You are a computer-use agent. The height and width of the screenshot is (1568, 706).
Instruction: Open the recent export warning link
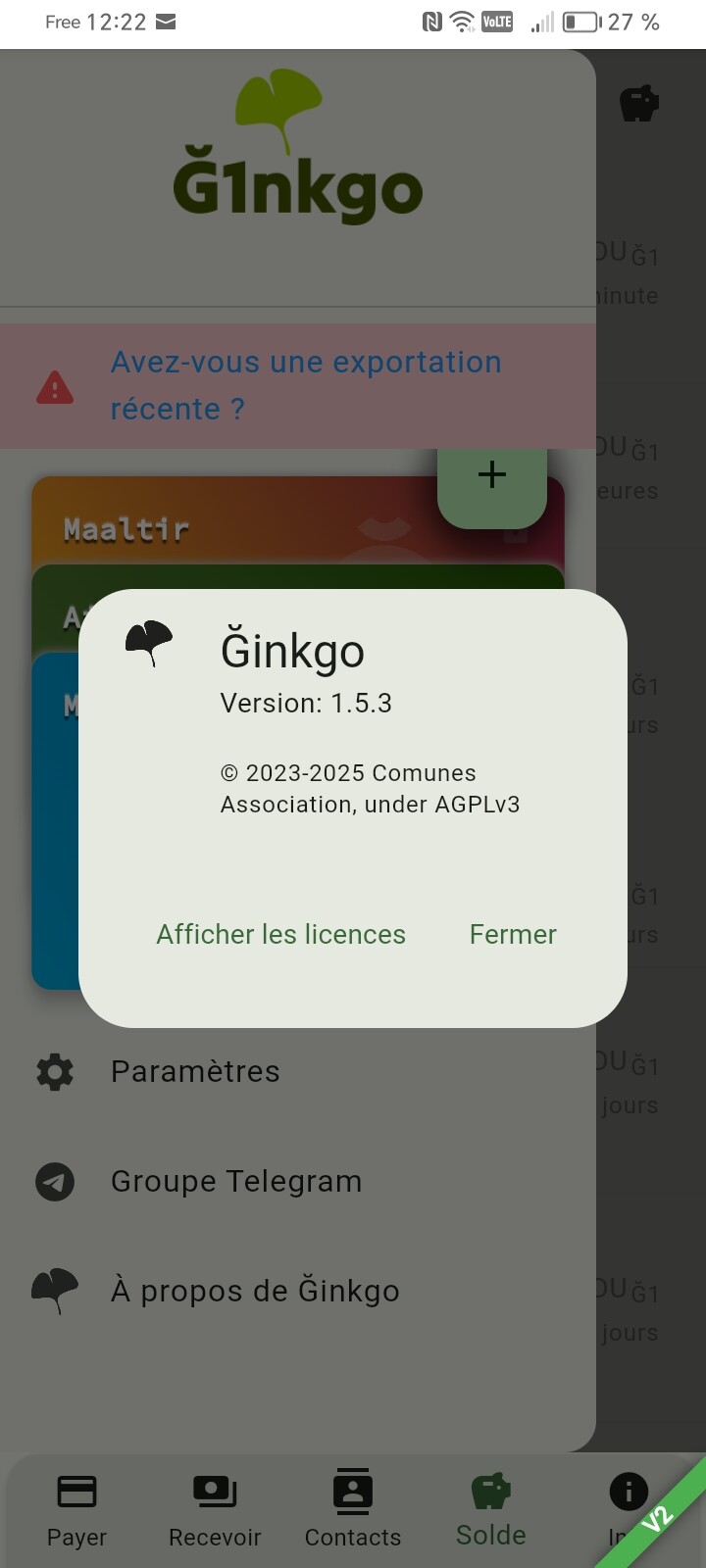click(306, 385)
